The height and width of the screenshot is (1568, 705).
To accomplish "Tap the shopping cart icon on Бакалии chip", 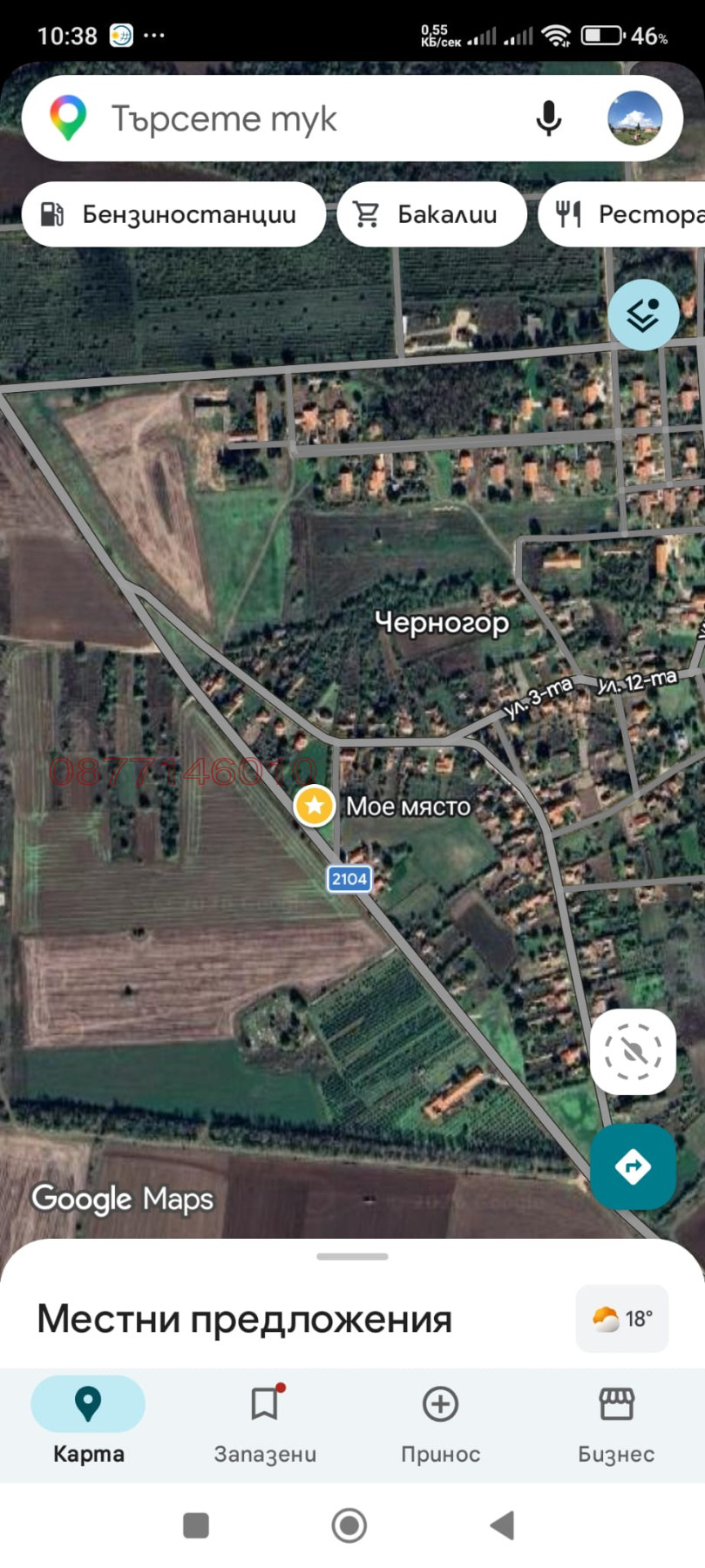I will point(367,213).
